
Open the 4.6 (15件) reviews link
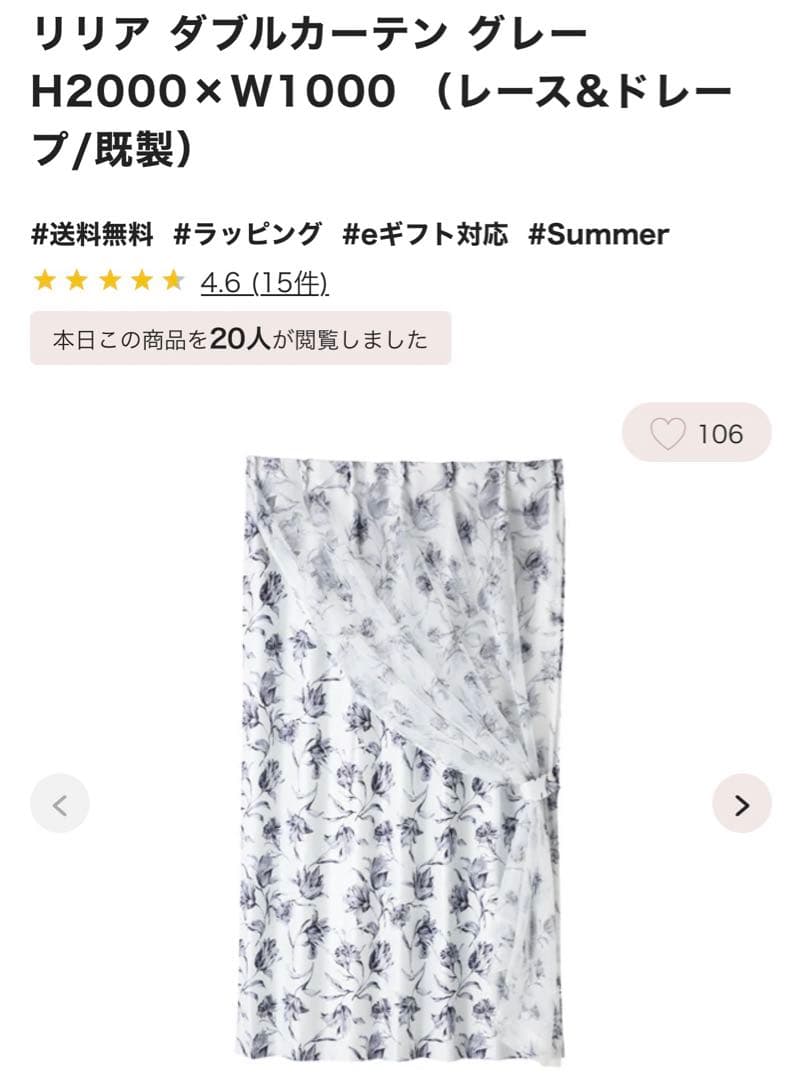(x=264, y=283)
